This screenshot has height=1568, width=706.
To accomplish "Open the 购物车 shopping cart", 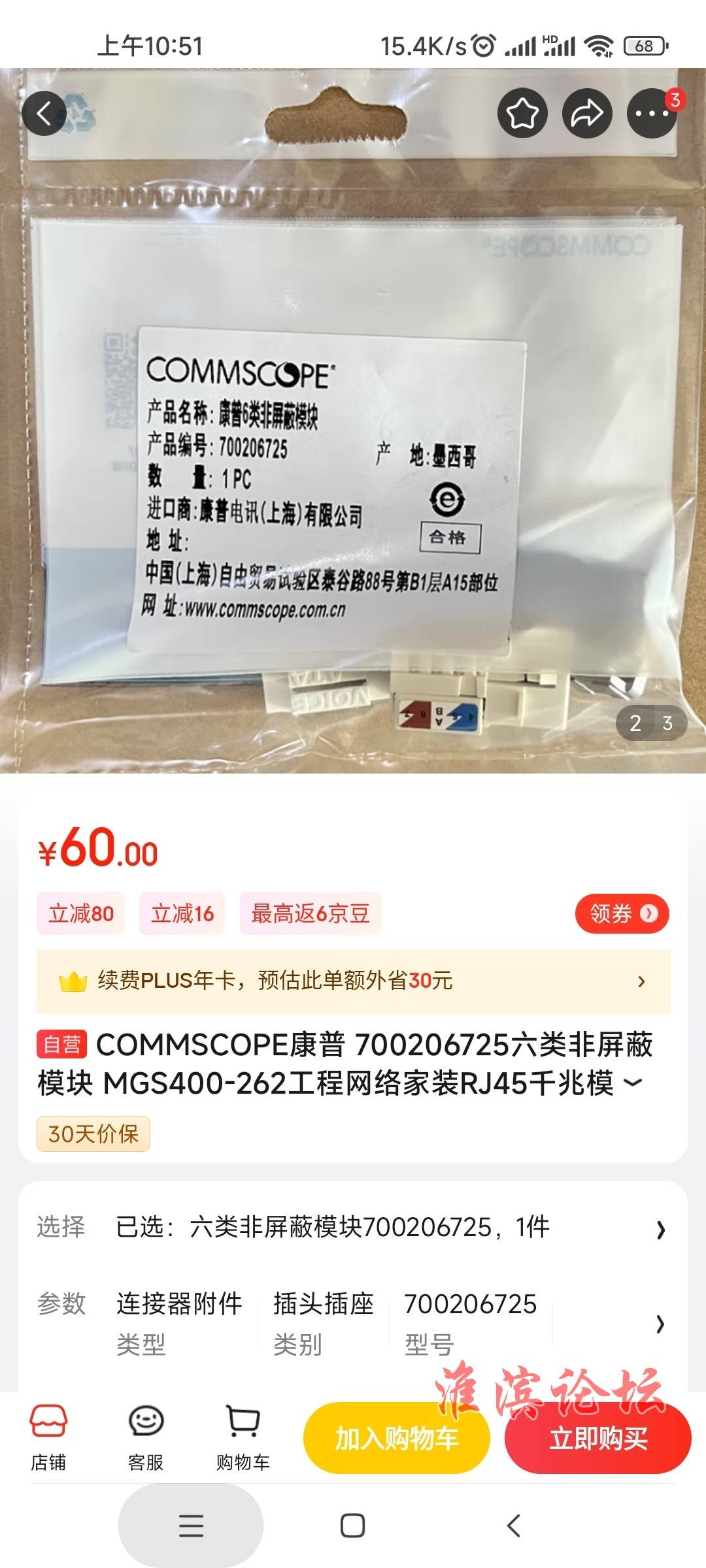I will [x=243, y=1437].
